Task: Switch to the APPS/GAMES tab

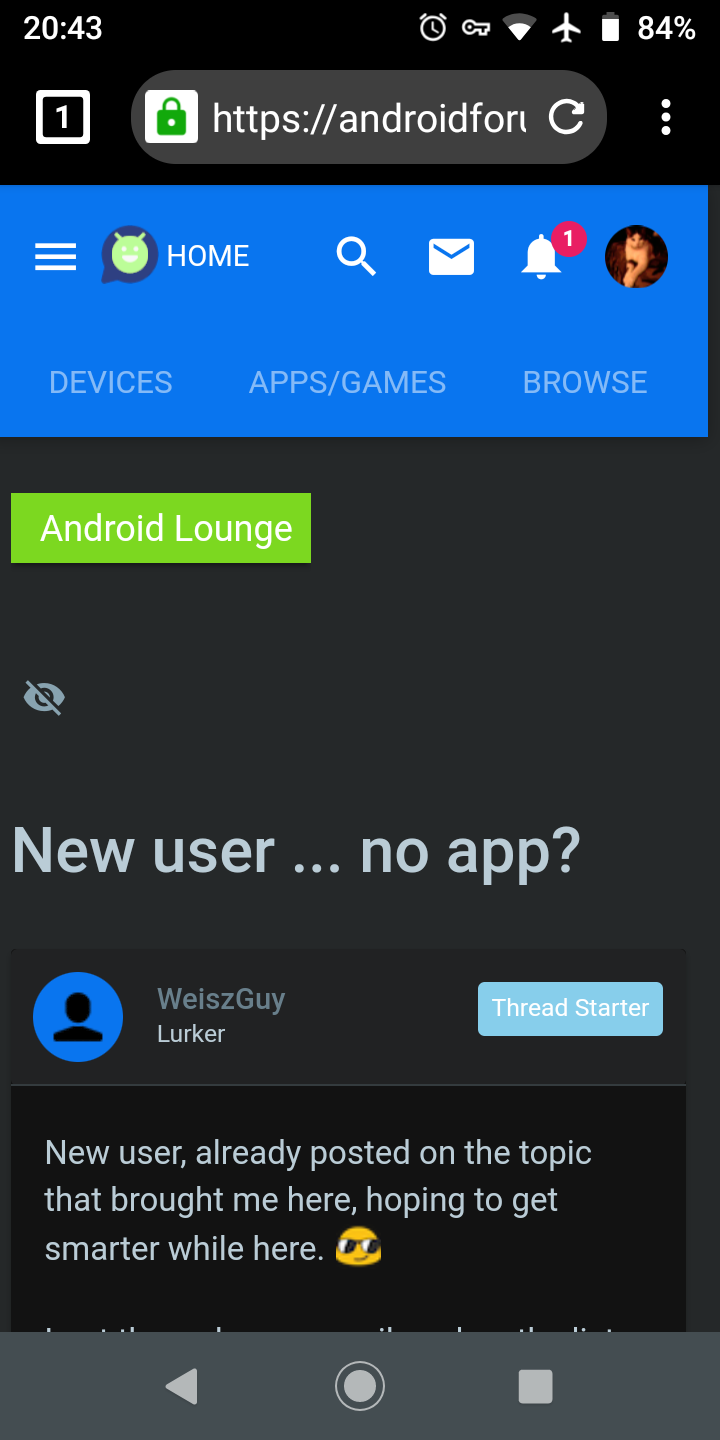Action: [347, 382]
